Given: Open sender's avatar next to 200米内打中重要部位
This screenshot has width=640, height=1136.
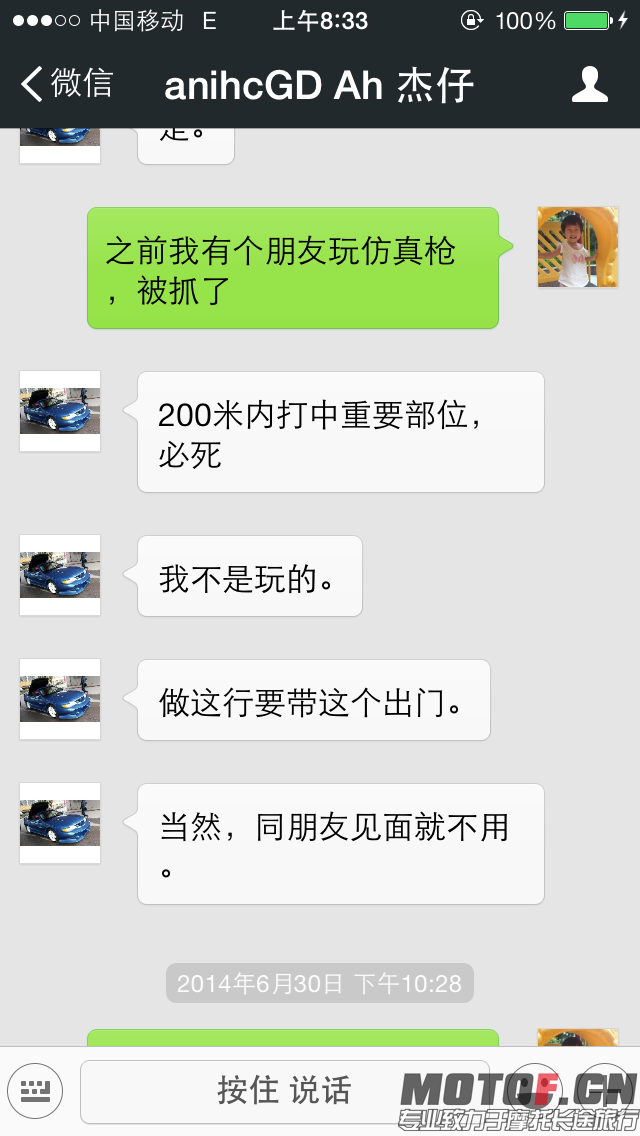Looking at the screenshot, I should point(60,411).
